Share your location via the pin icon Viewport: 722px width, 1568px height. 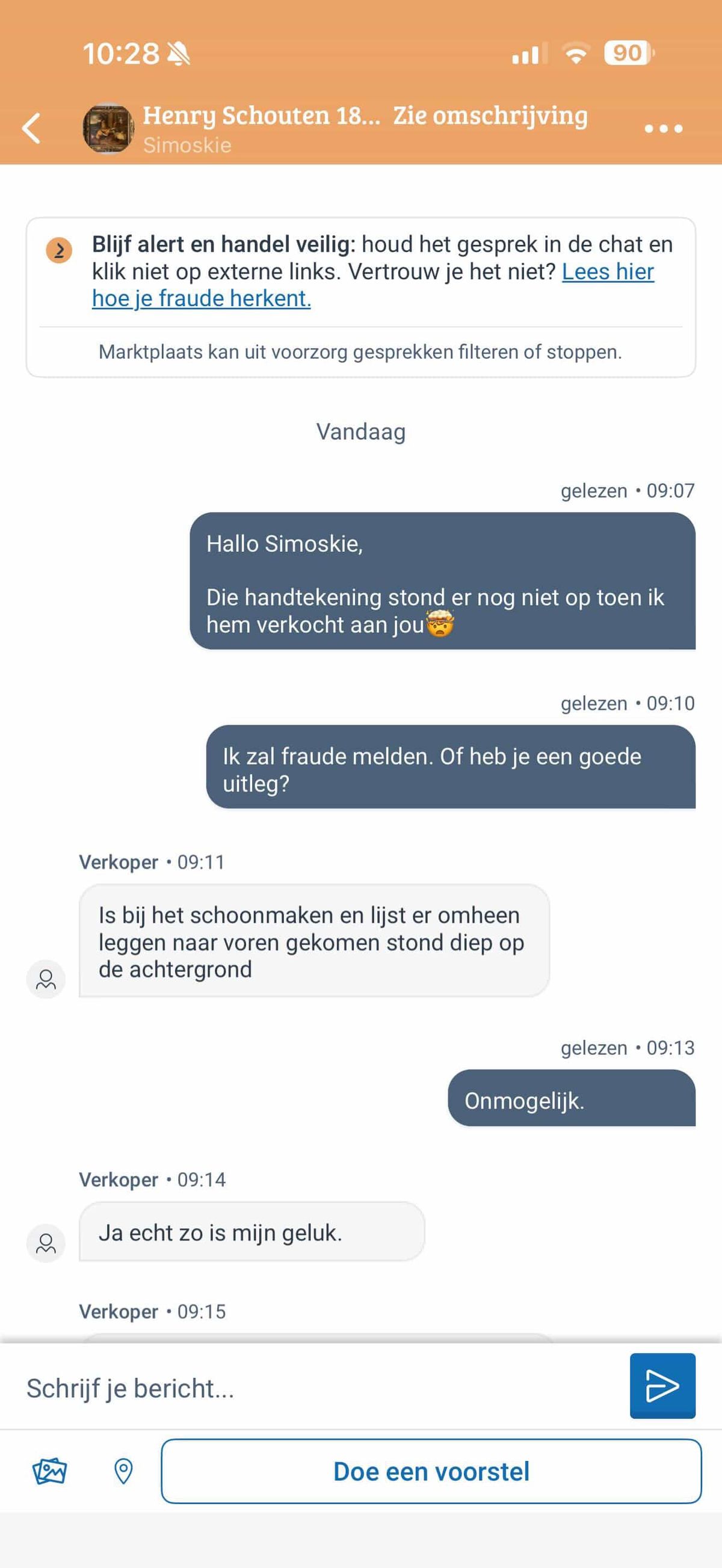tap(123, 1471)
